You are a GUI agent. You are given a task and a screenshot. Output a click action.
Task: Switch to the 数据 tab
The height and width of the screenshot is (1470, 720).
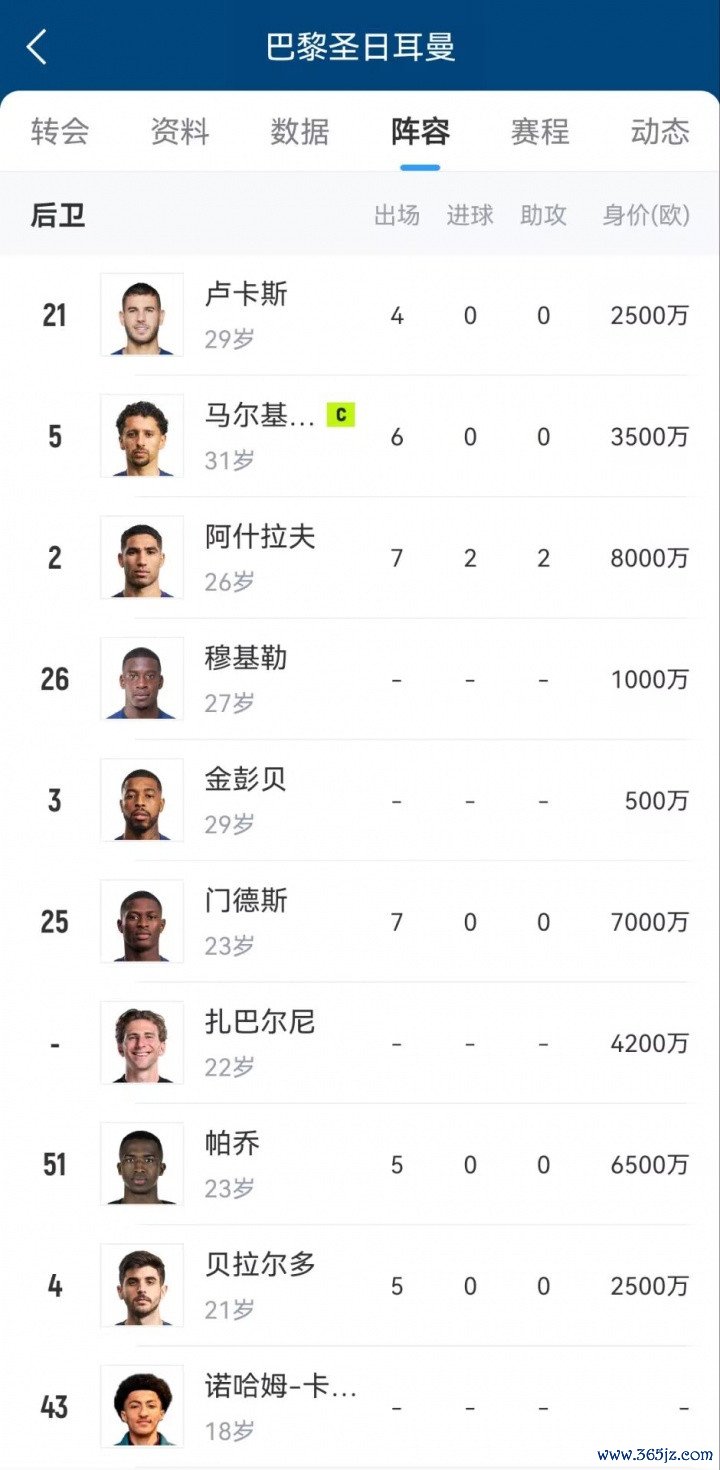[300, 131]
